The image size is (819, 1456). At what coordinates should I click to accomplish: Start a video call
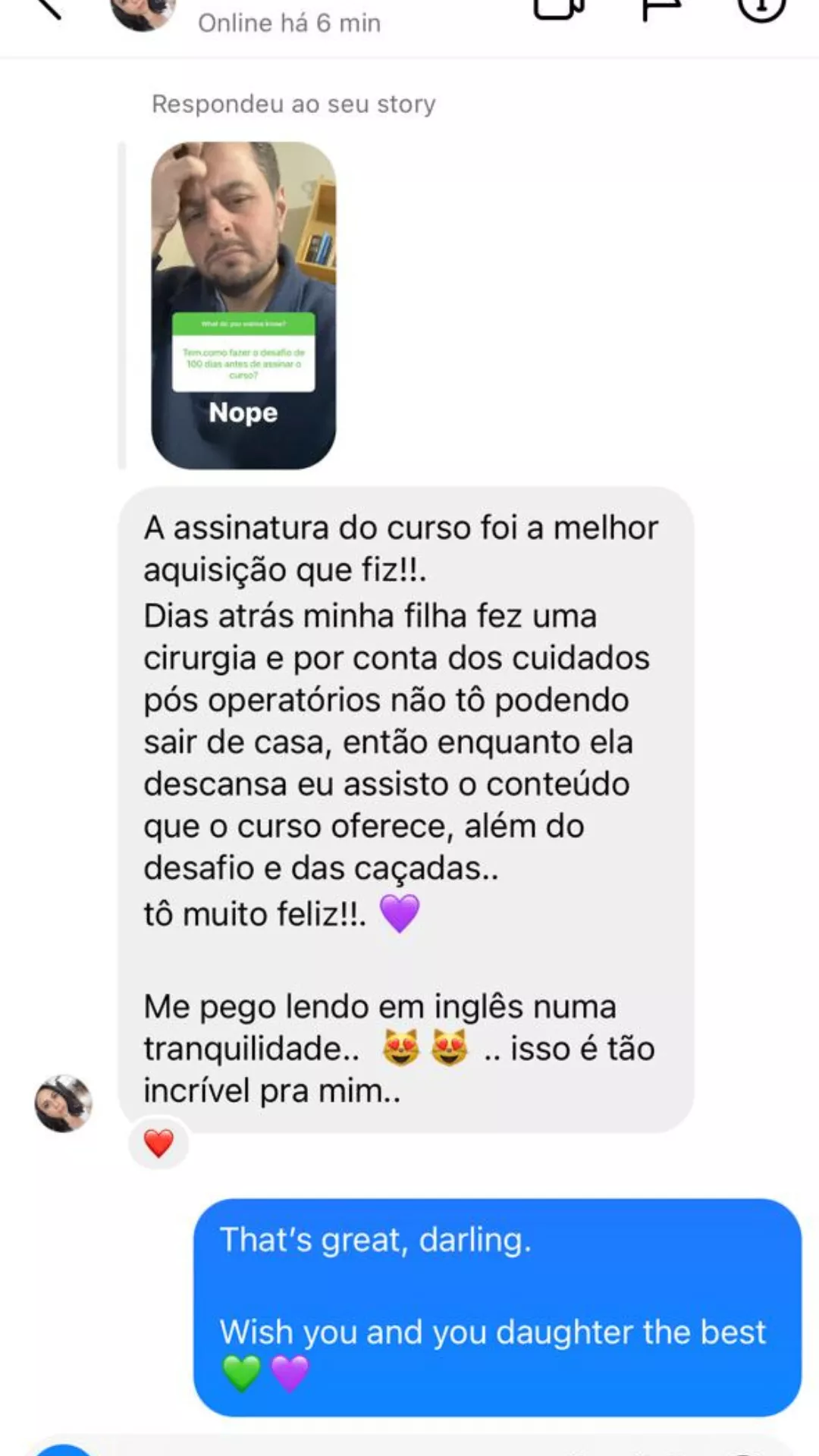(559, 8)
